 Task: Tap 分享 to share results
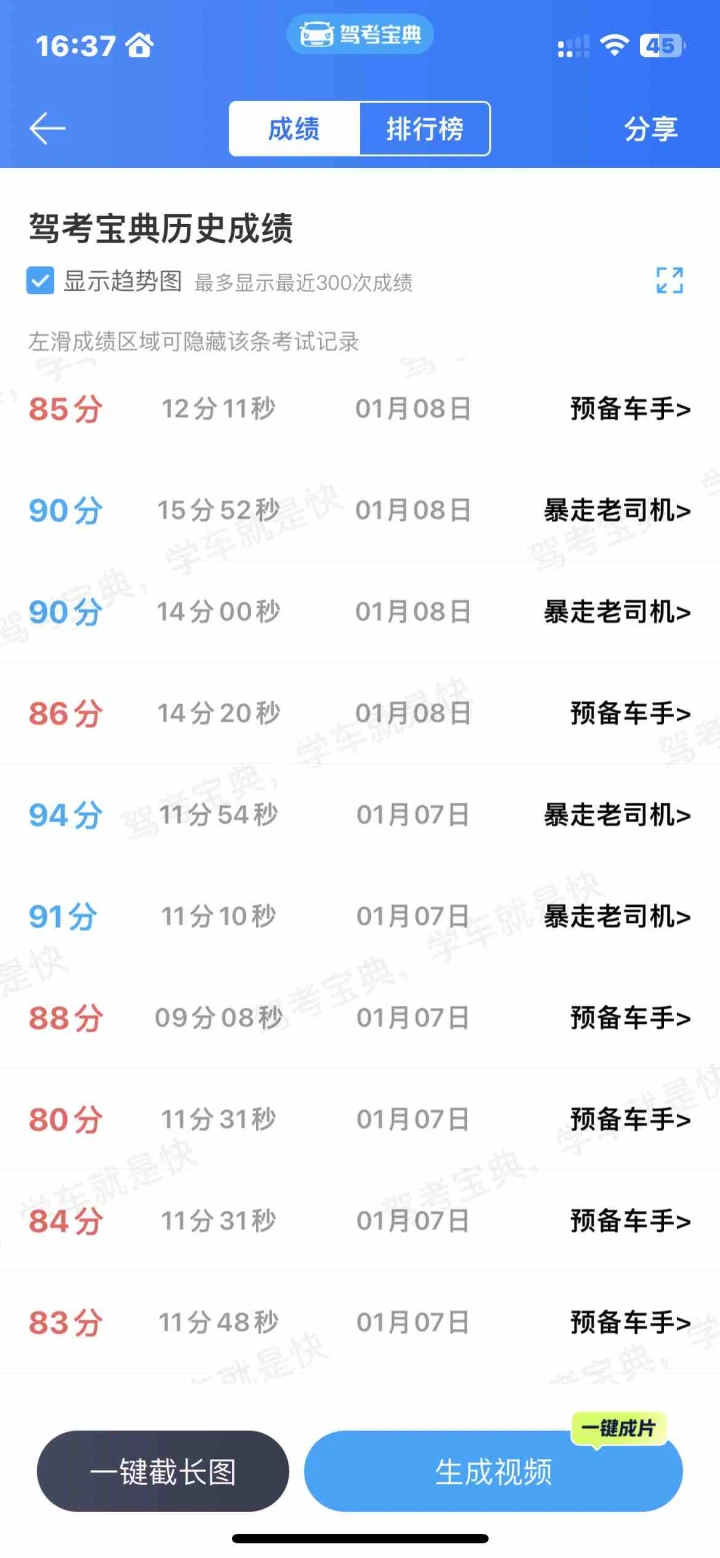pos(651,129)
